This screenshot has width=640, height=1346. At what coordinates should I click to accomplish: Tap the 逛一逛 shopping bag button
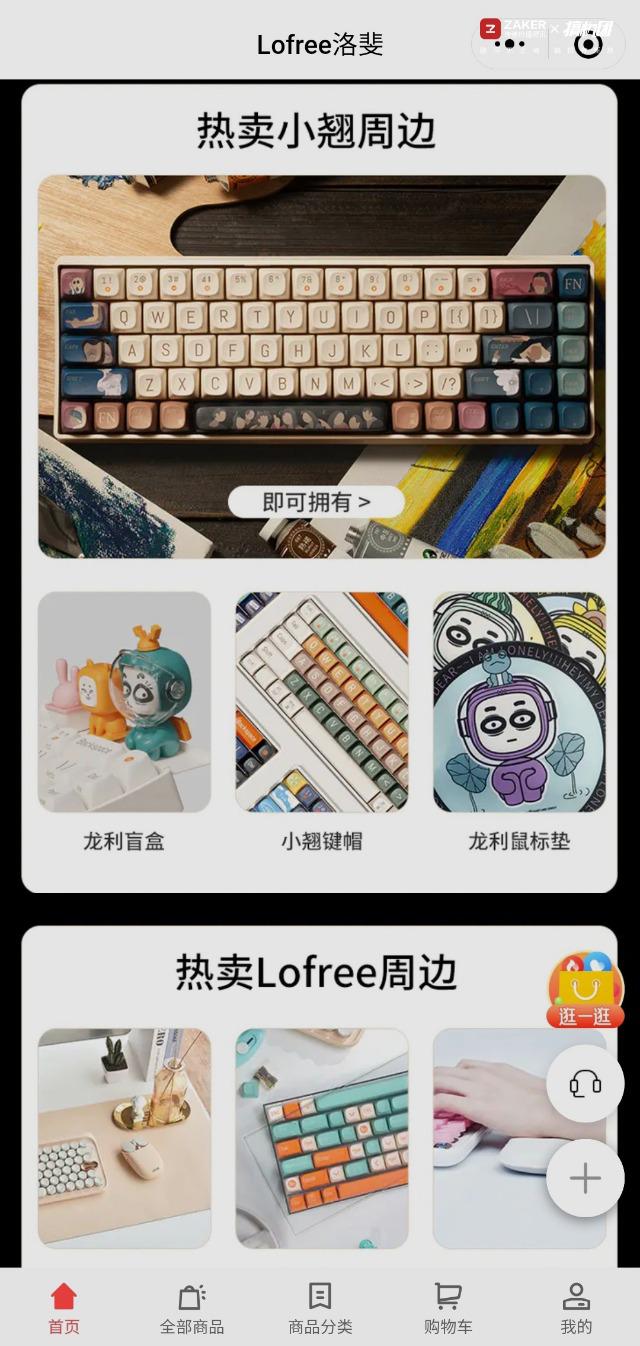(585, 990)
